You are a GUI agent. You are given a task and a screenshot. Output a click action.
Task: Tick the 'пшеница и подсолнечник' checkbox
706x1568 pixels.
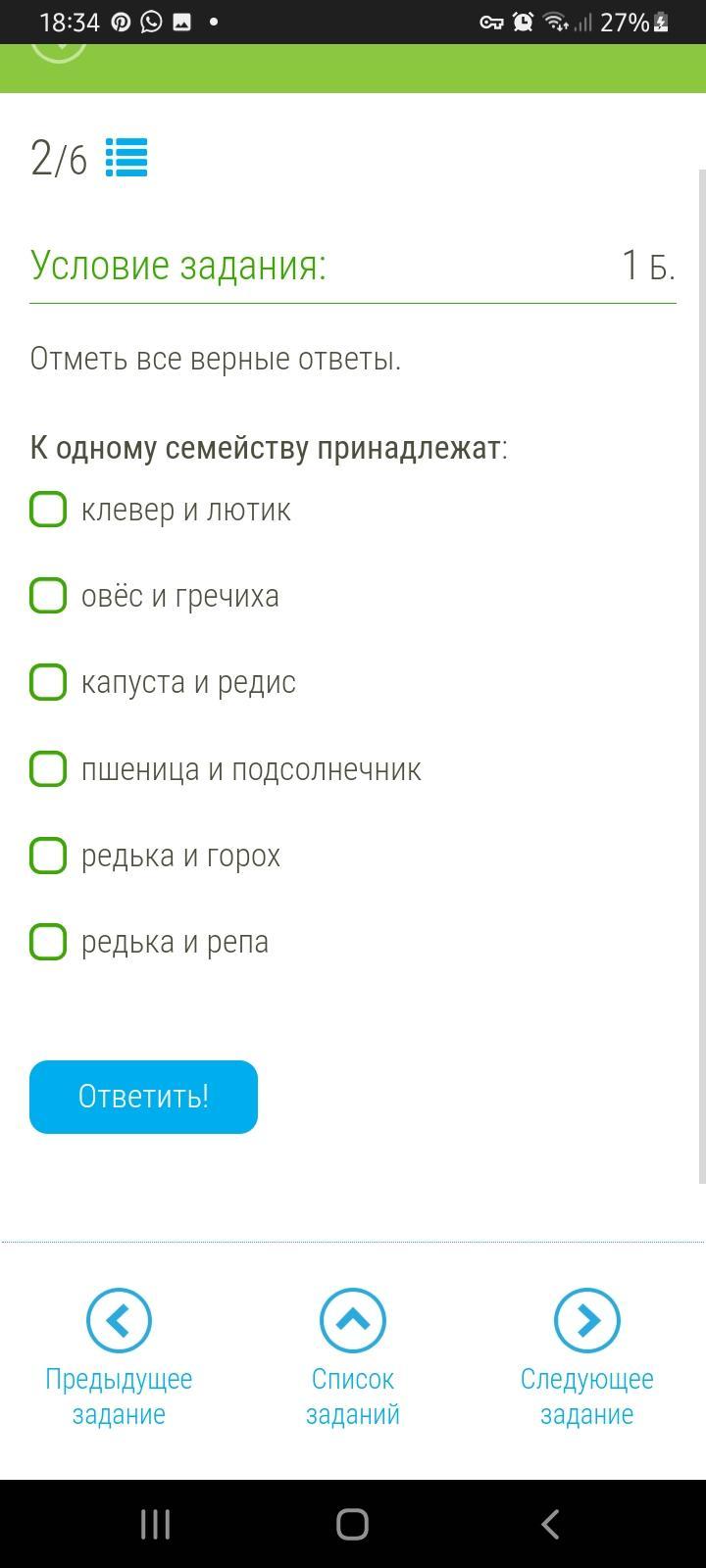[48, 769]
